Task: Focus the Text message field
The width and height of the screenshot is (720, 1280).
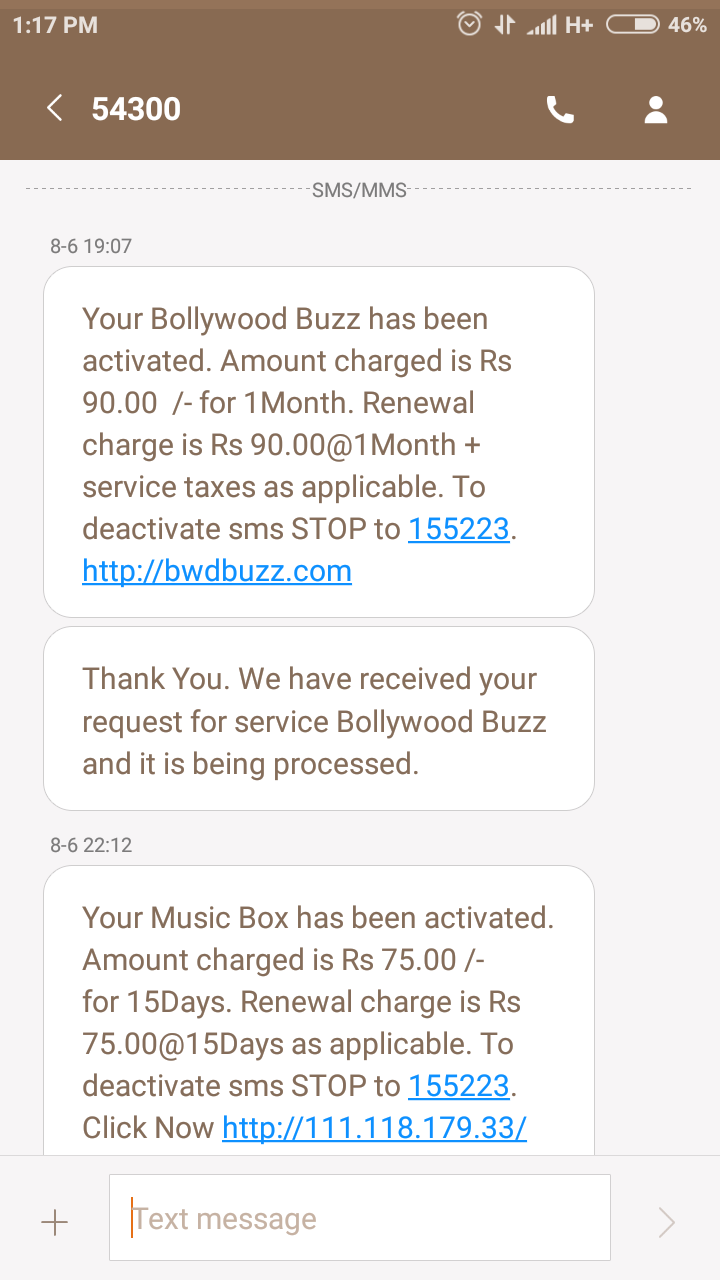Action: (360, 1218)
